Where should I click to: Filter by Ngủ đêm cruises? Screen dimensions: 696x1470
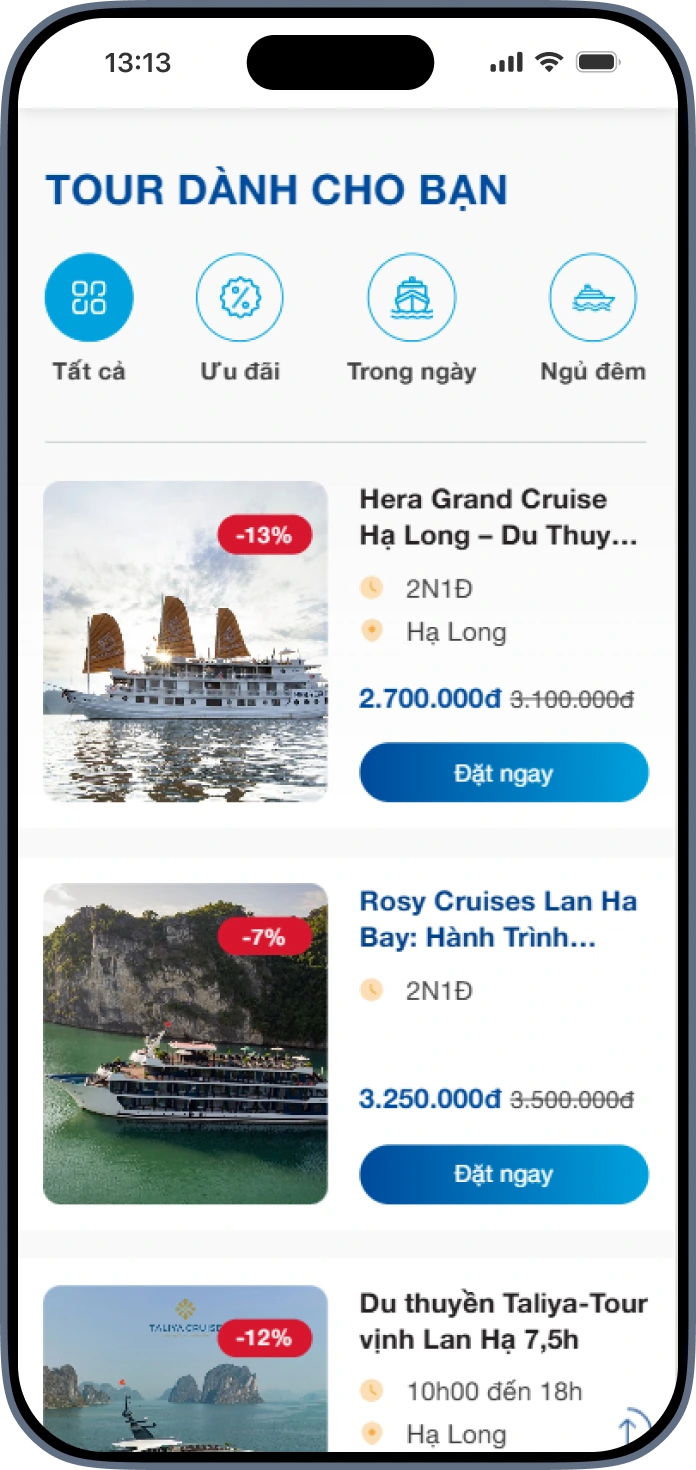coord(593,298)
